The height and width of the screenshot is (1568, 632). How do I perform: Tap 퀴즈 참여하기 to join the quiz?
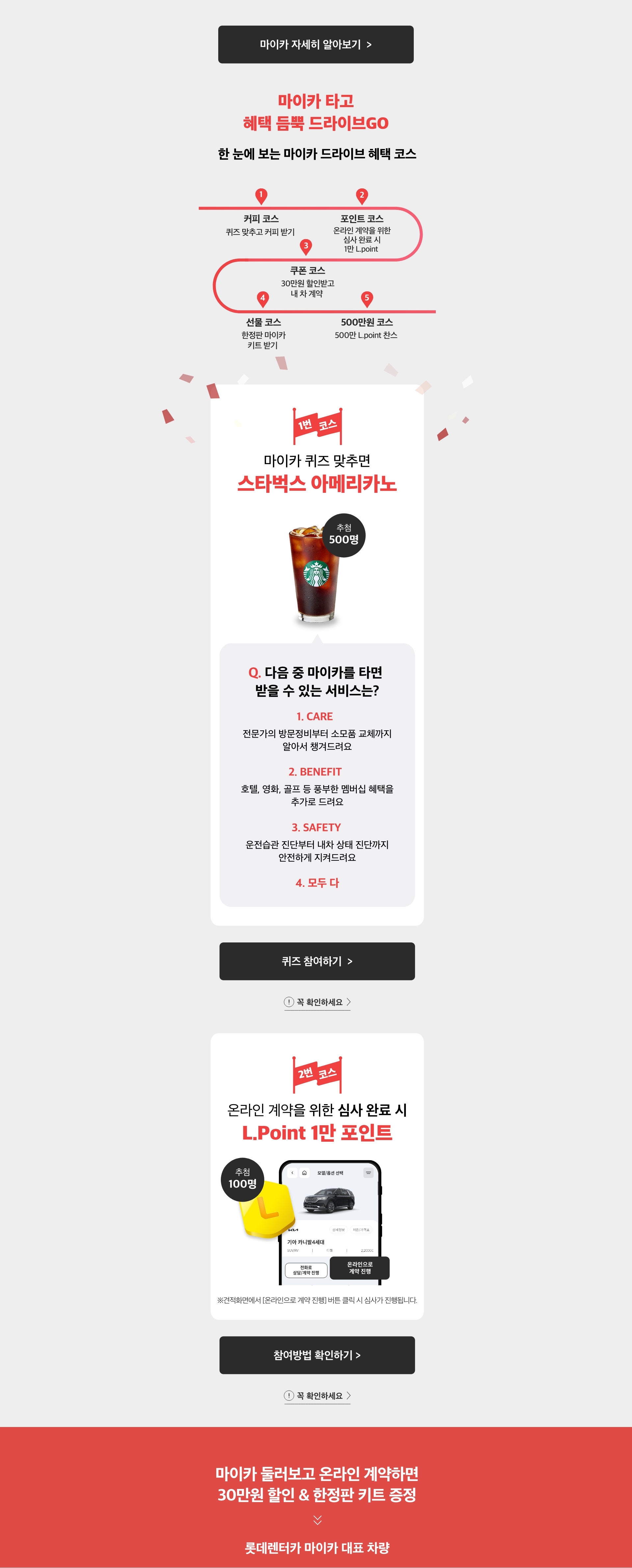point(316,961)
